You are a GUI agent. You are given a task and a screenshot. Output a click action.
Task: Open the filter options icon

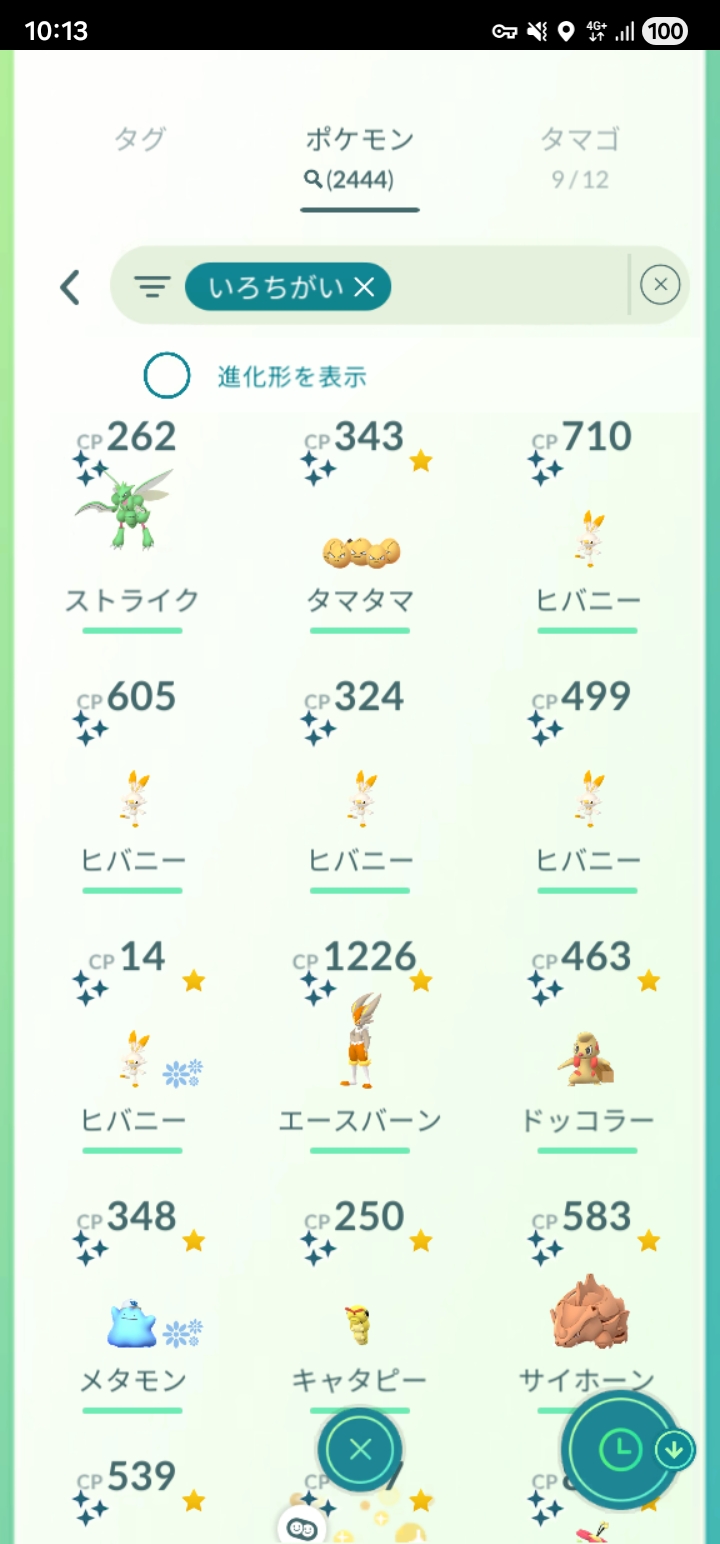152,288
